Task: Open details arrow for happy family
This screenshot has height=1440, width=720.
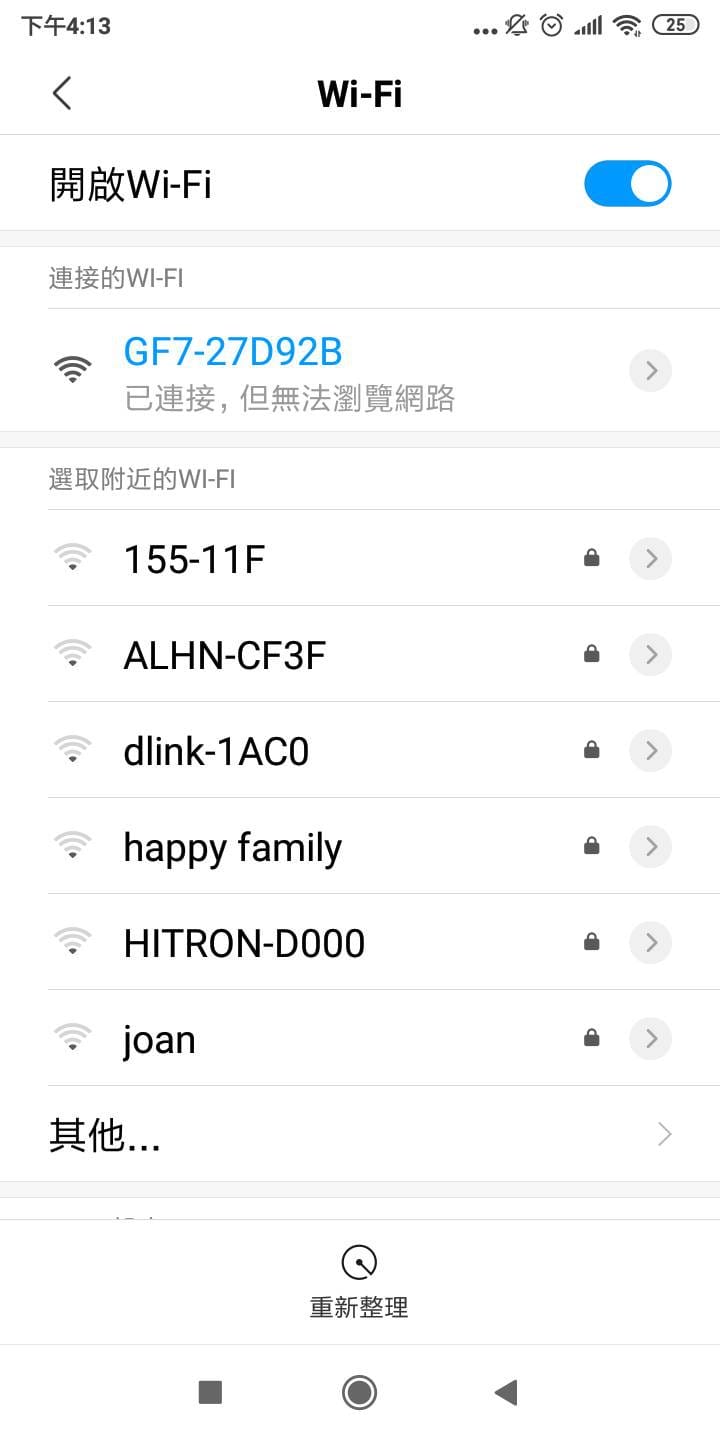Action: click(650, 847)
